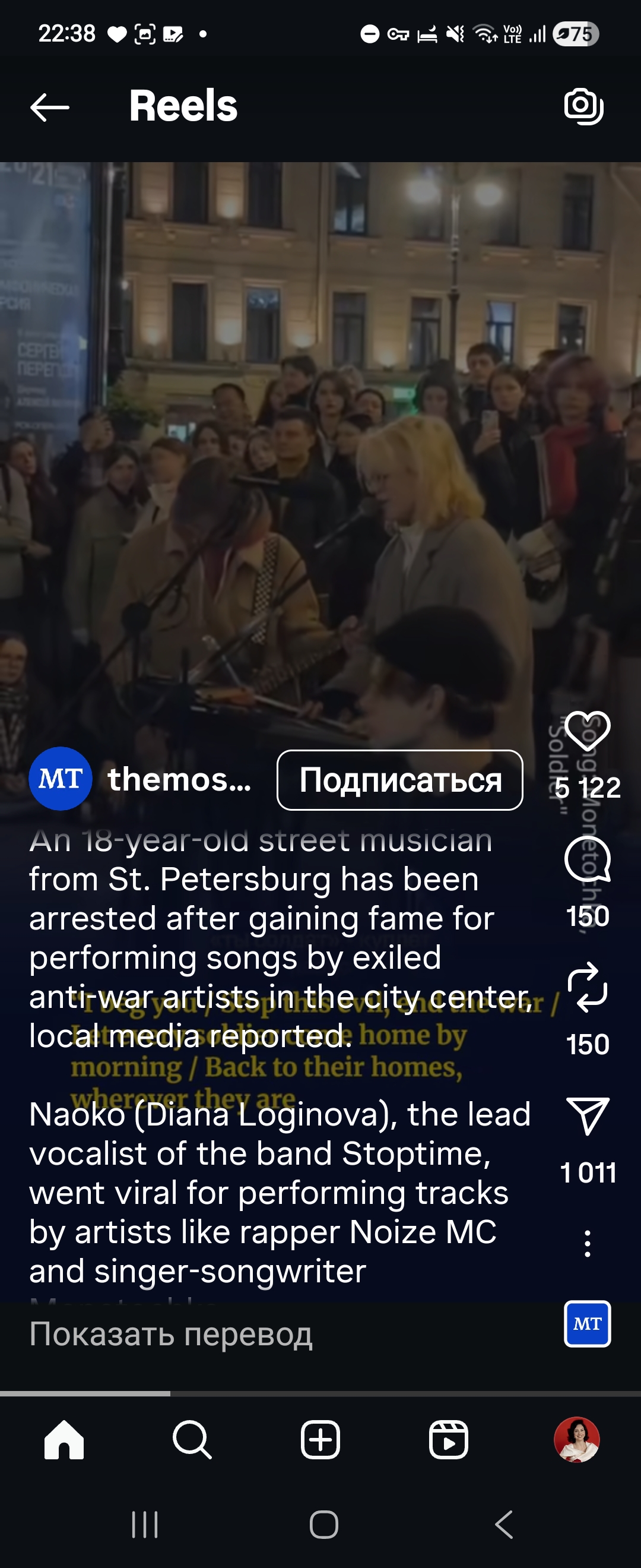Open the Search tab
This screenshot has height=1568, width=641.
click(x=192, y=1440)
